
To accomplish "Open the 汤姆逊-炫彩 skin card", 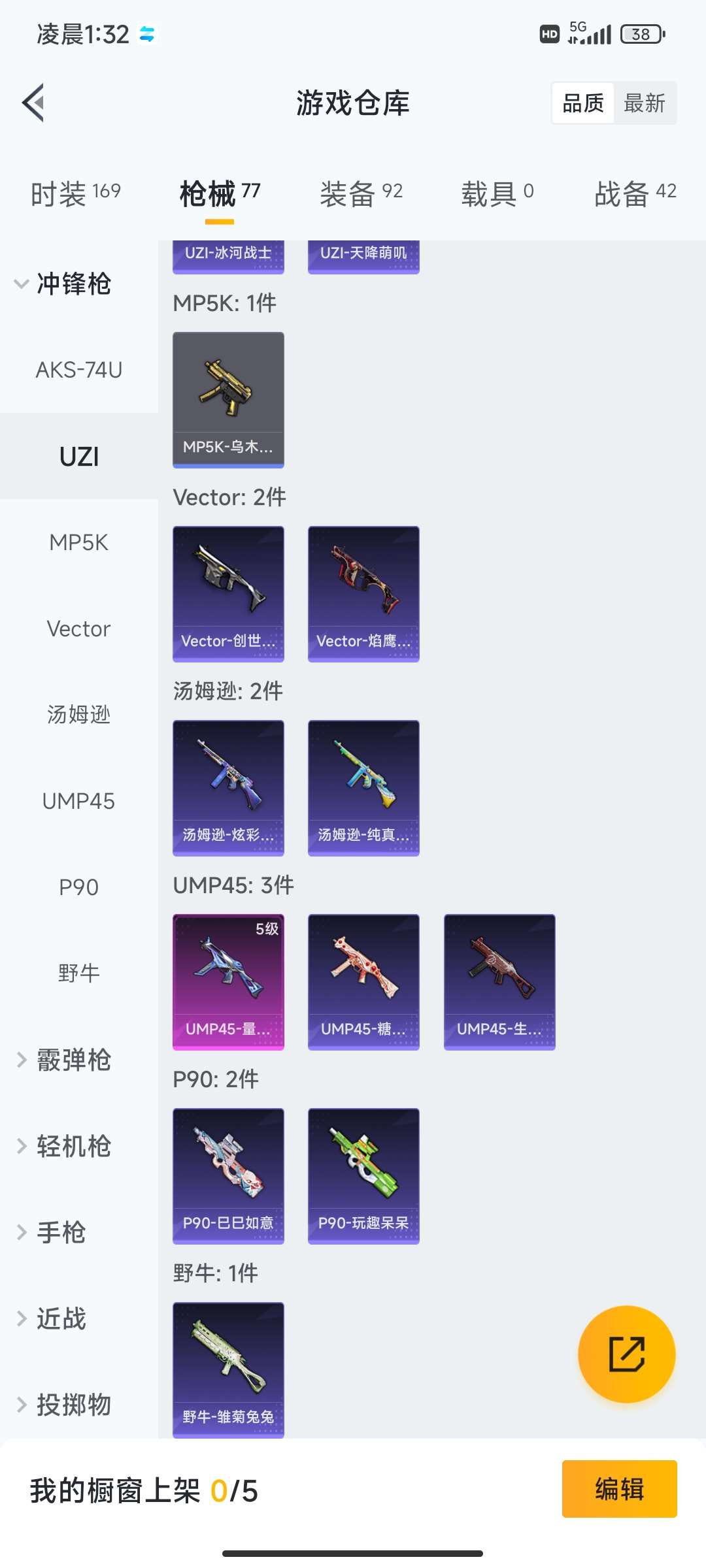I will tap(228, 787).
